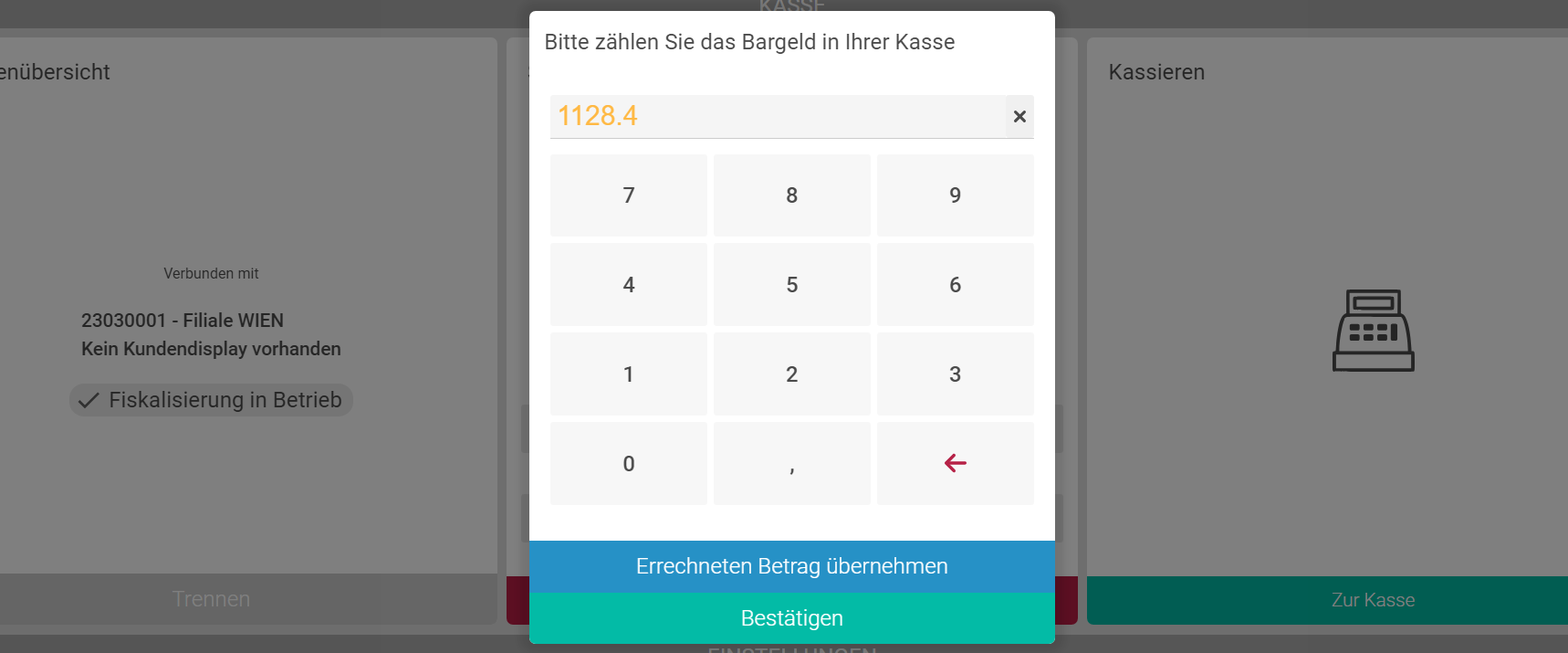Tap the 6 key
The image size is (1568, 653).
[955, 285]
